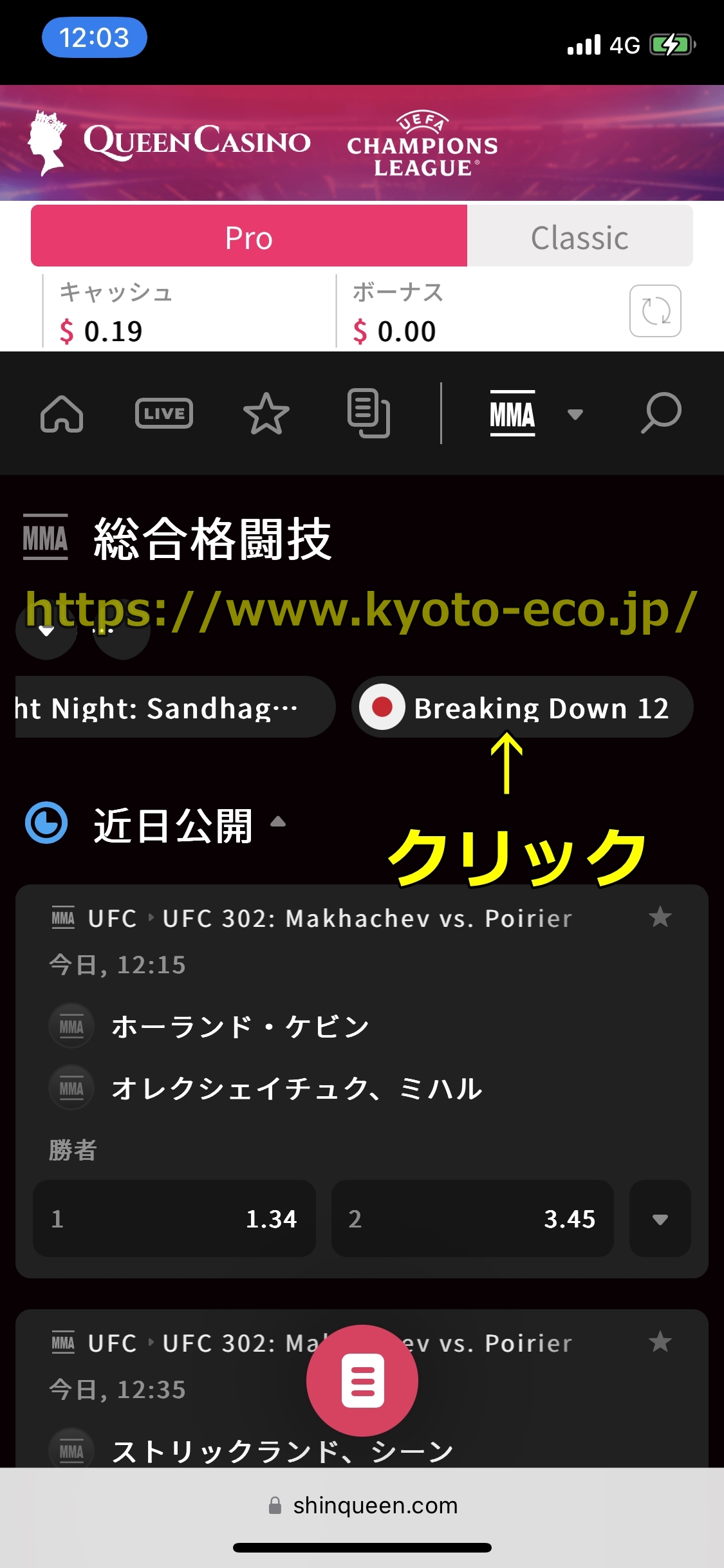Expand the MMA sport selector dropdown
The image size is (724, 1568).
tap(575, 414)
